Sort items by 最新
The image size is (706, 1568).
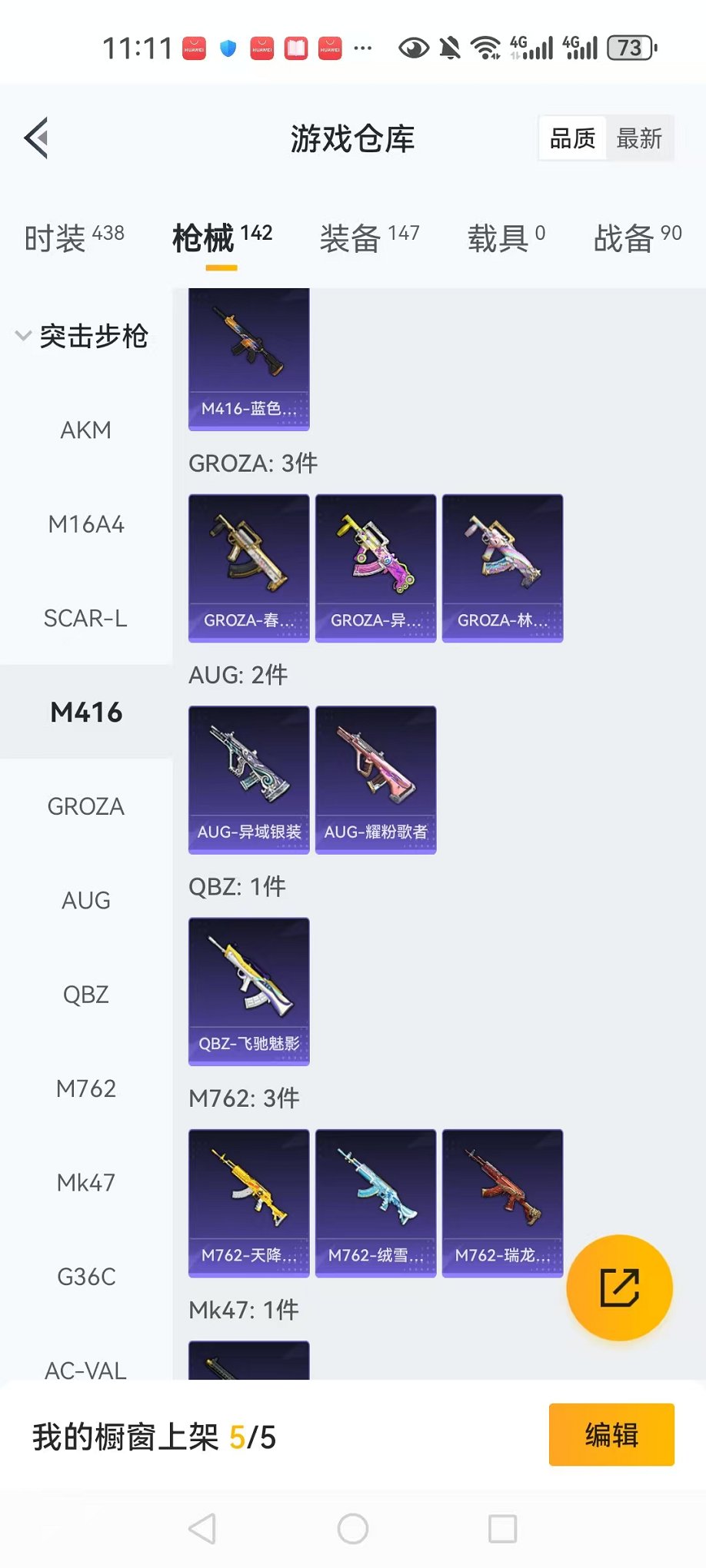click(638, 139)
